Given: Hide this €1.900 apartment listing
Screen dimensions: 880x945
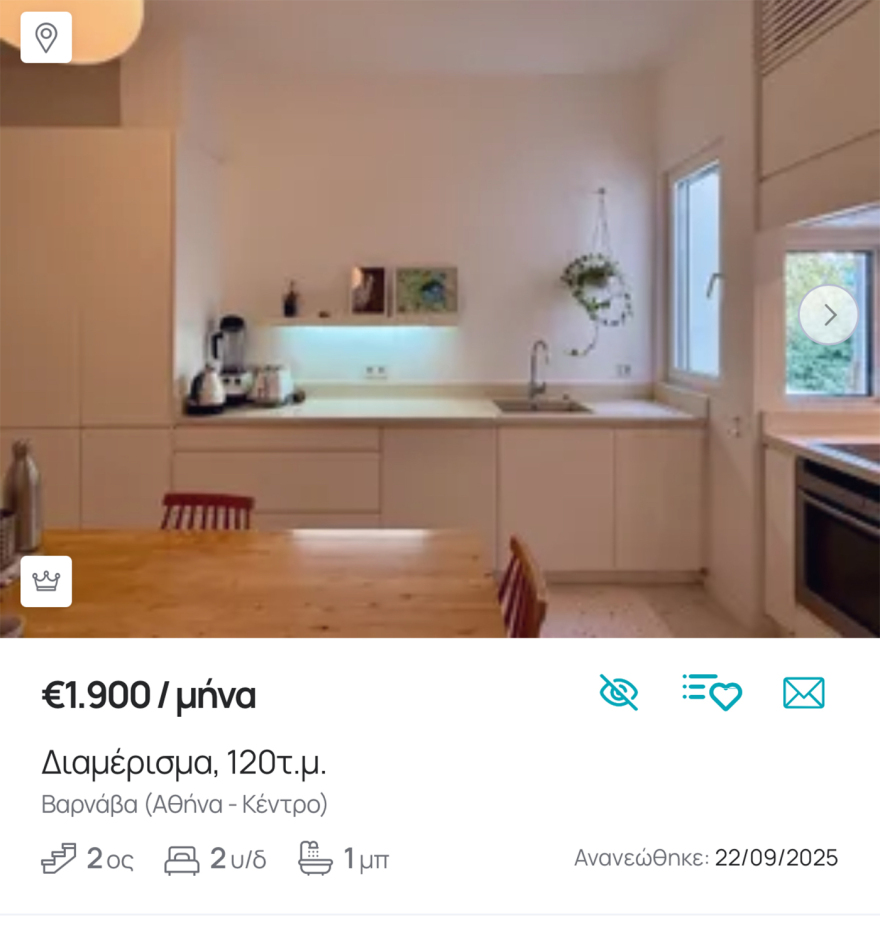Looking at the screenshot, I should coord(618,692).
